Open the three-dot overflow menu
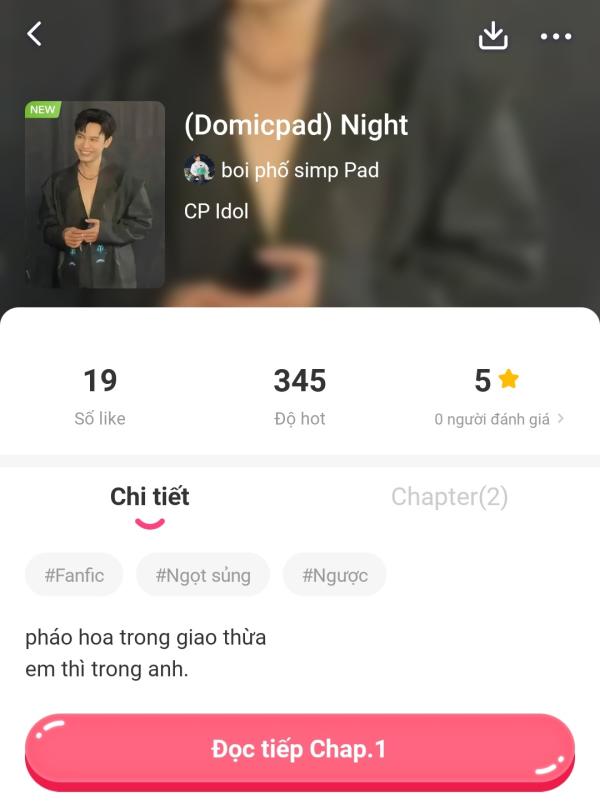 (556, 37)
